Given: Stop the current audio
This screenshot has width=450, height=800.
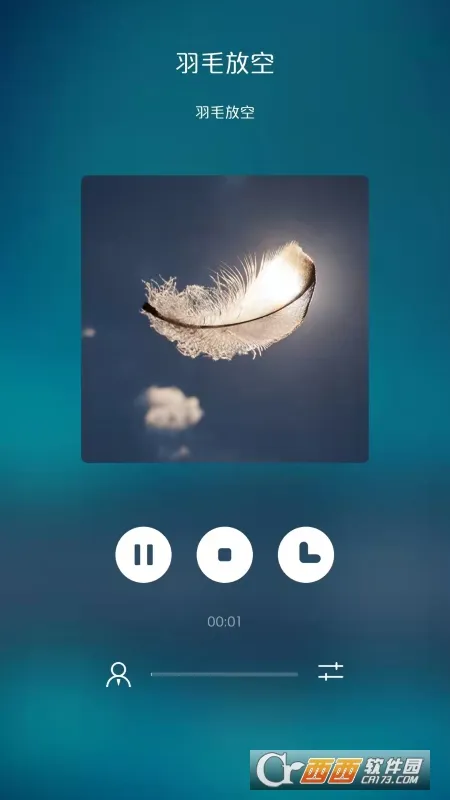Looking at the screenshot, I should click(224, 555).
